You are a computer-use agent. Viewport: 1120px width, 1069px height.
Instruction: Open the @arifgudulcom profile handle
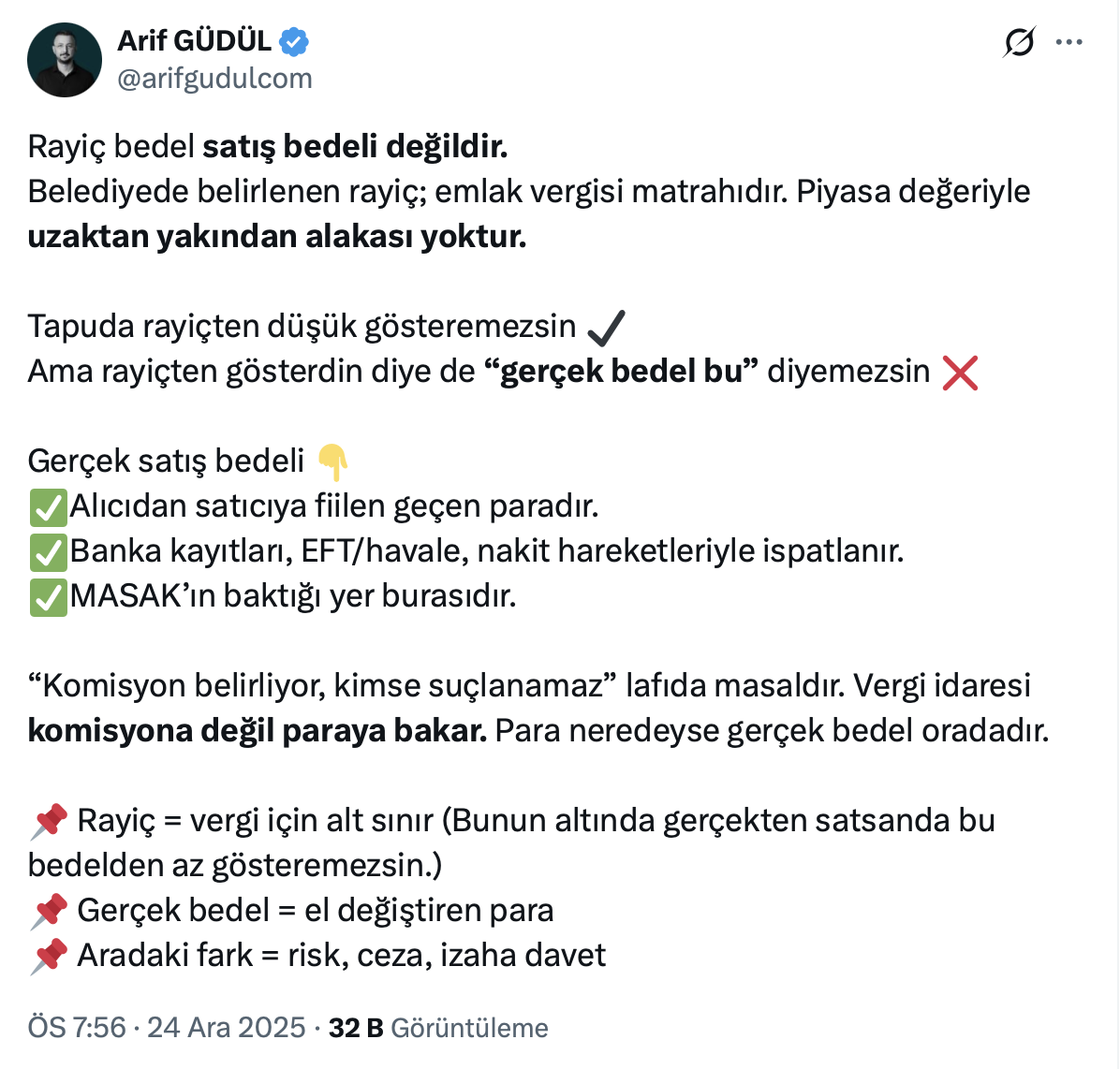214,78
